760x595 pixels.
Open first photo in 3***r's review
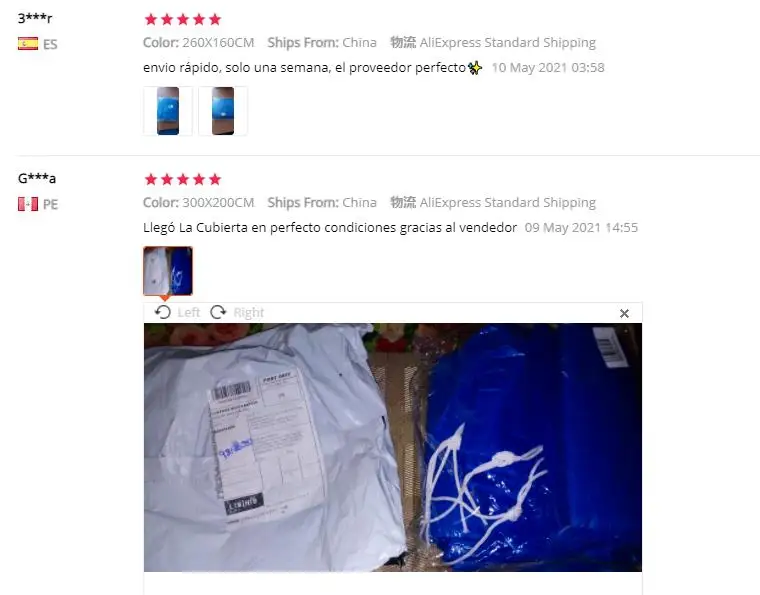tap(168, 111)
